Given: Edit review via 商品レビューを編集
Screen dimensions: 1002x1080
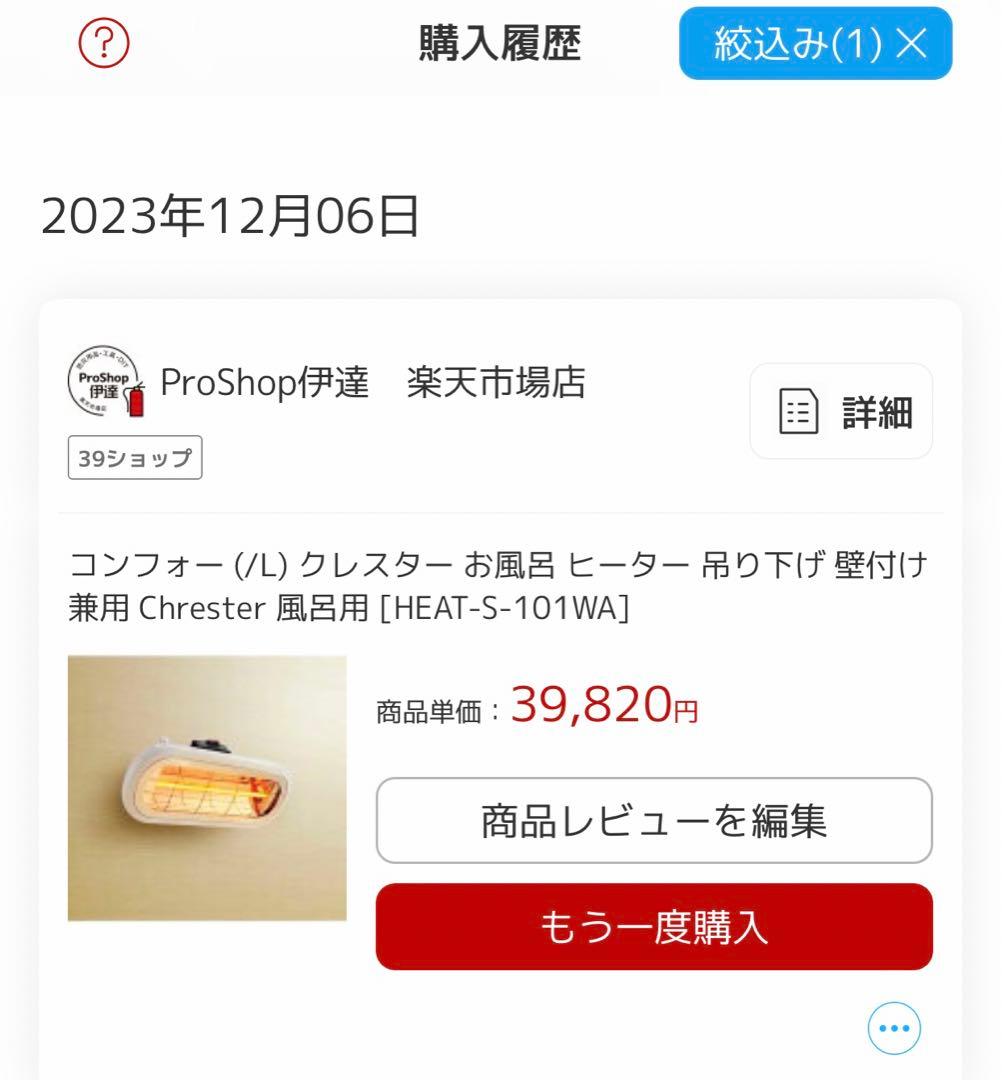Looking at the screenshot, I should click(x=653, y=820).
